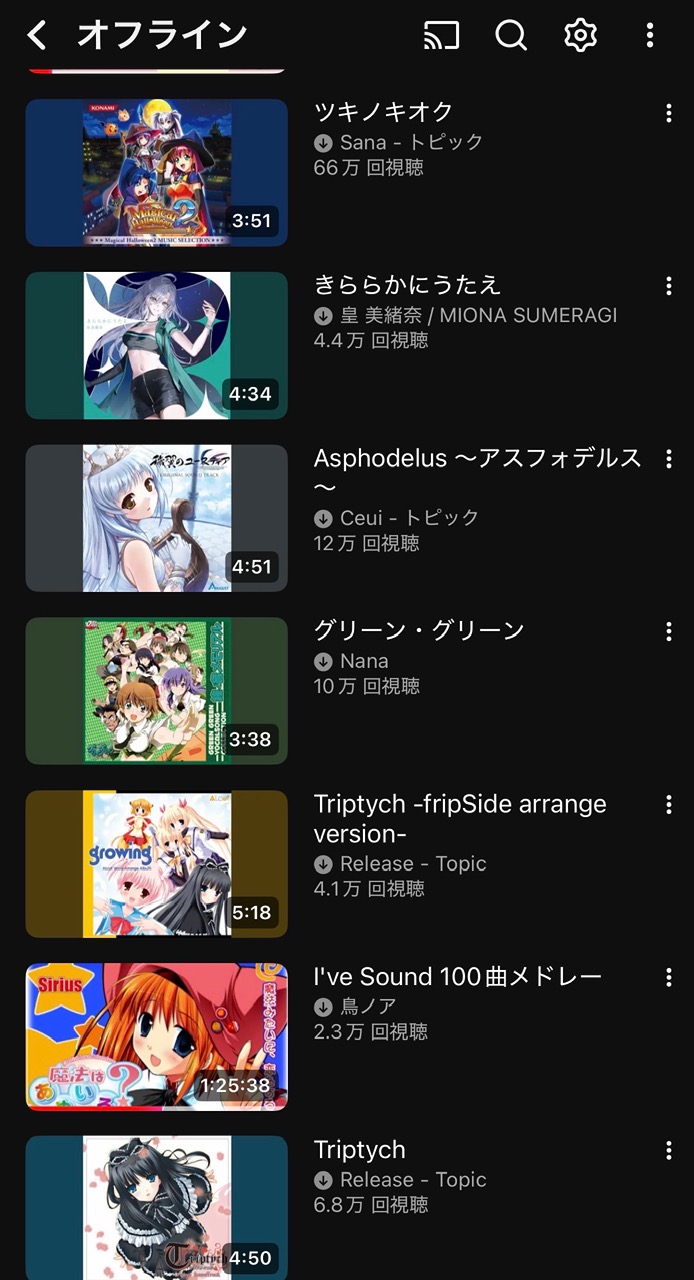This screenshot has height=1280, width=694.
Task: Open options for ツキノキオク
Action: click(x=668, y=113)
